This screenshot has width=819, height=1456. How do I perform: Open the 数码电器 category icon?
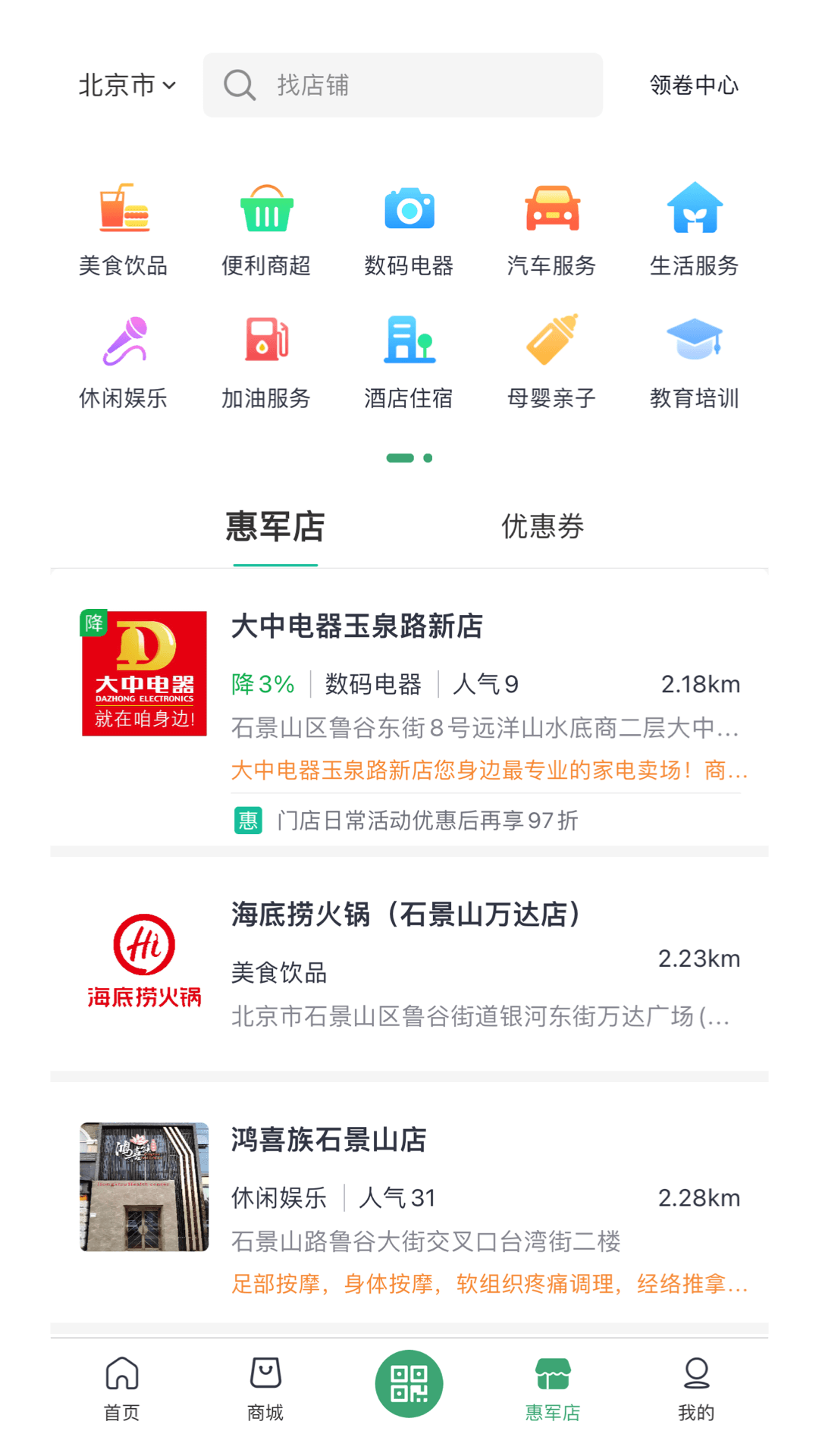pyautogui.click(x=409, y=225)
